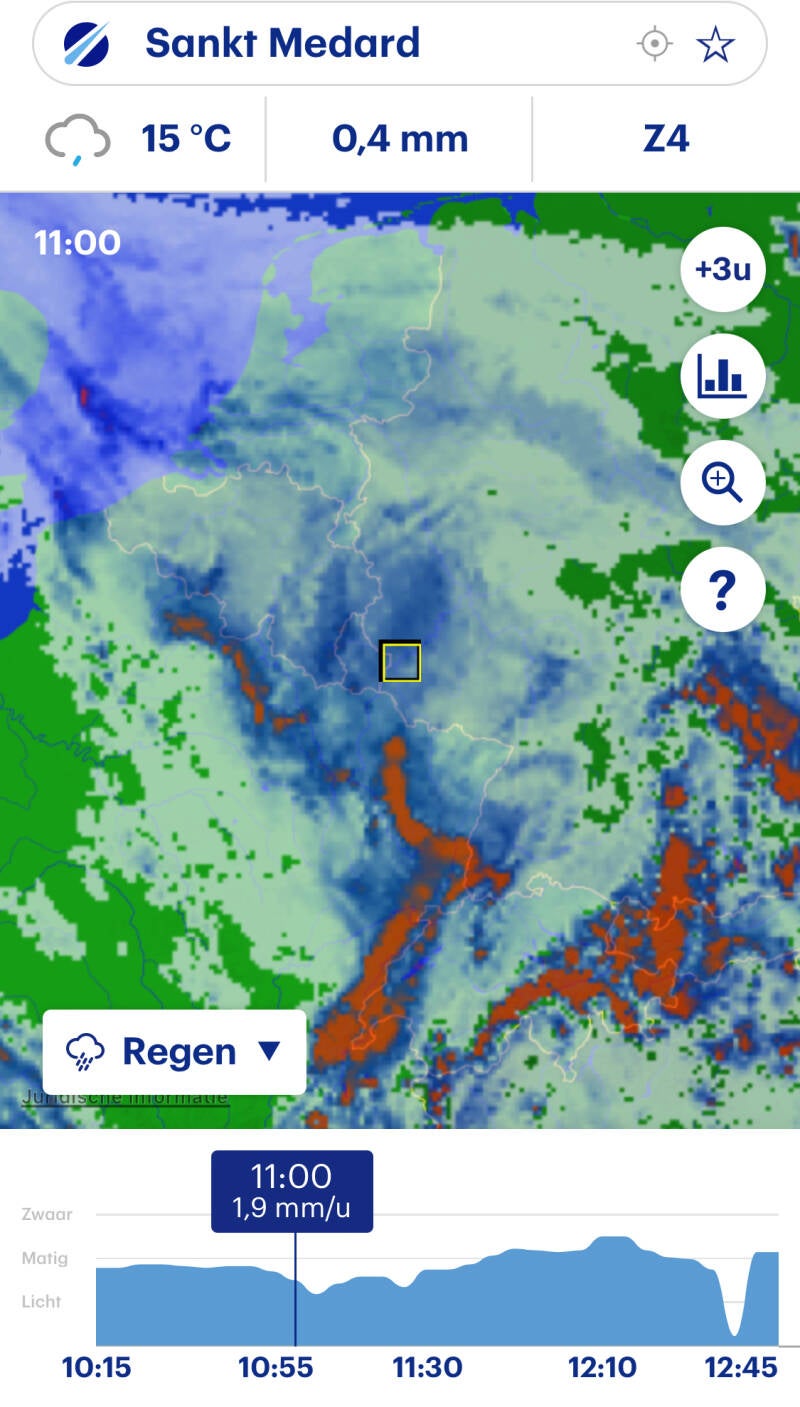Jump the radar forecast ahead with +3u

point(722,270)
